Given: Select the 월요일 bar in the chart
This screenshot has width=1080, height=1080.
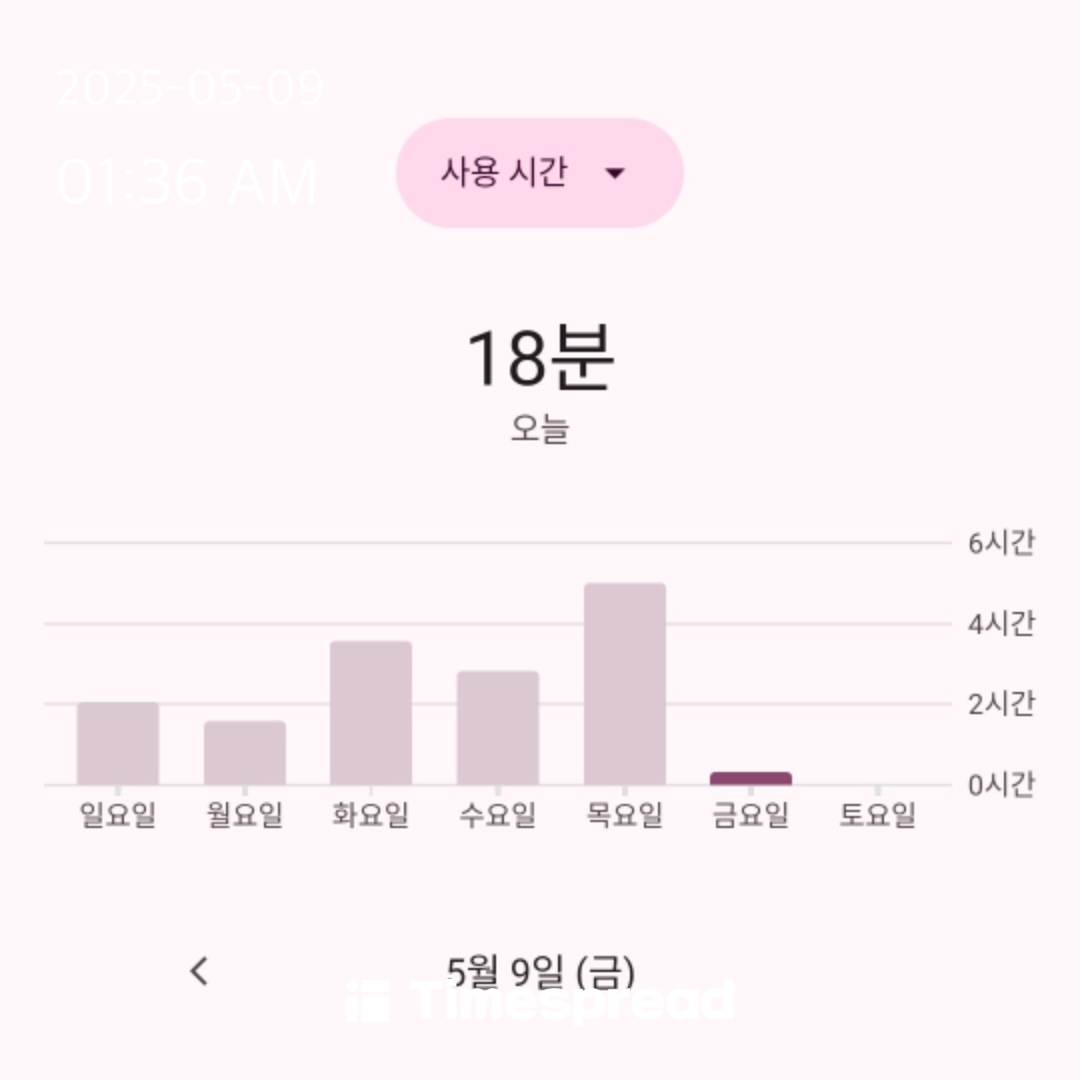Looking at the screenshot, I should pos(245,753).
